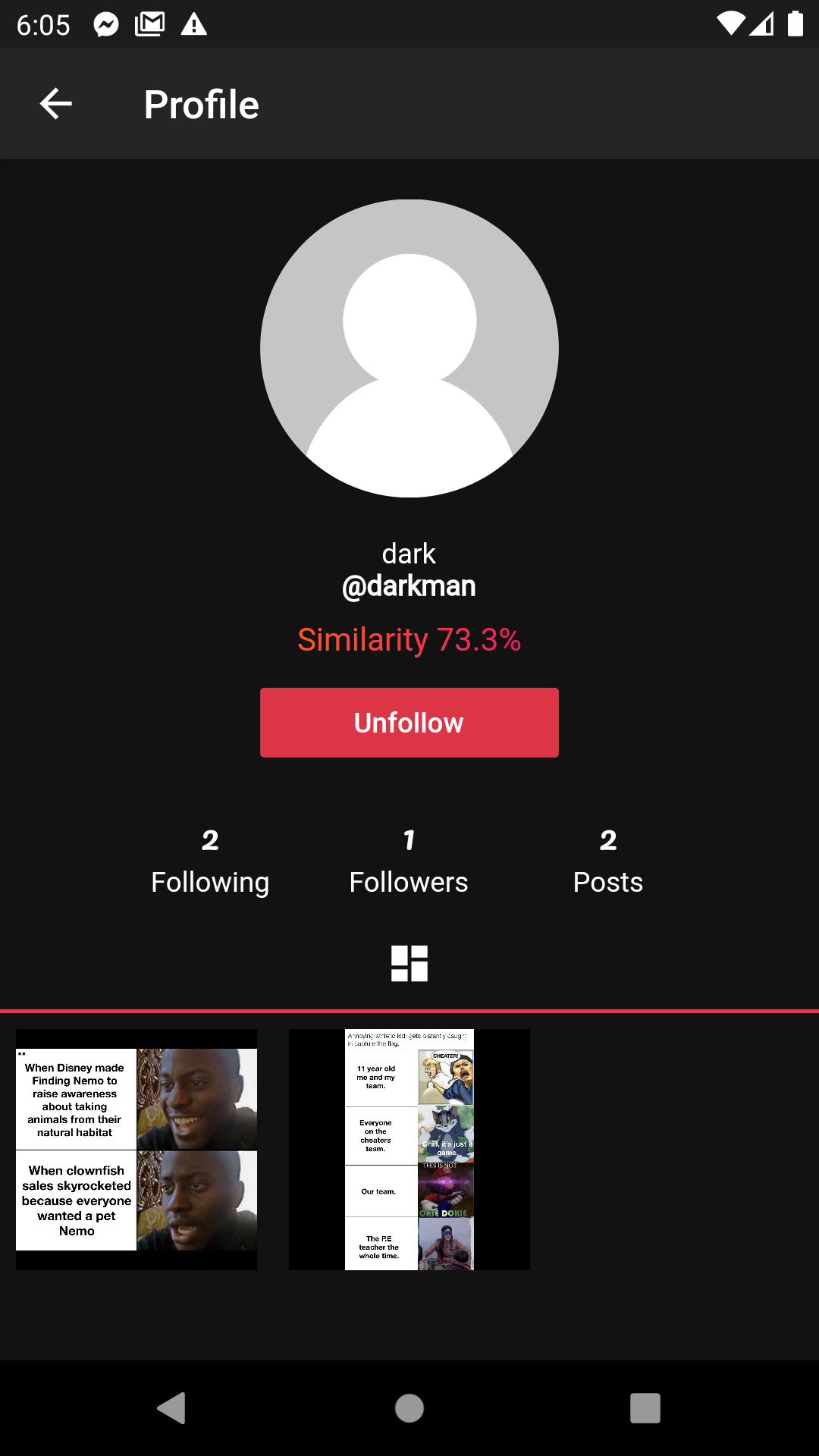The width and height of the screenshot is (819, 1456).
Task: Go back using the top arrow
Action: [x=56, y=104]
